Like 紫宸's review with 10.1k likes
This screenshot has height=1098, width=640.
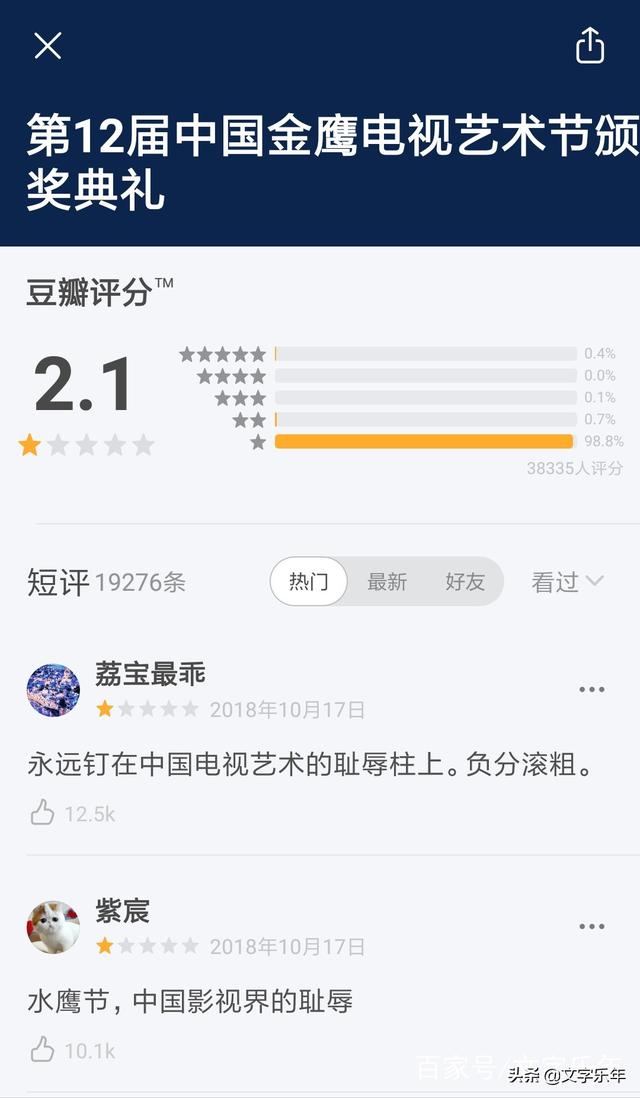[42, 1050]
